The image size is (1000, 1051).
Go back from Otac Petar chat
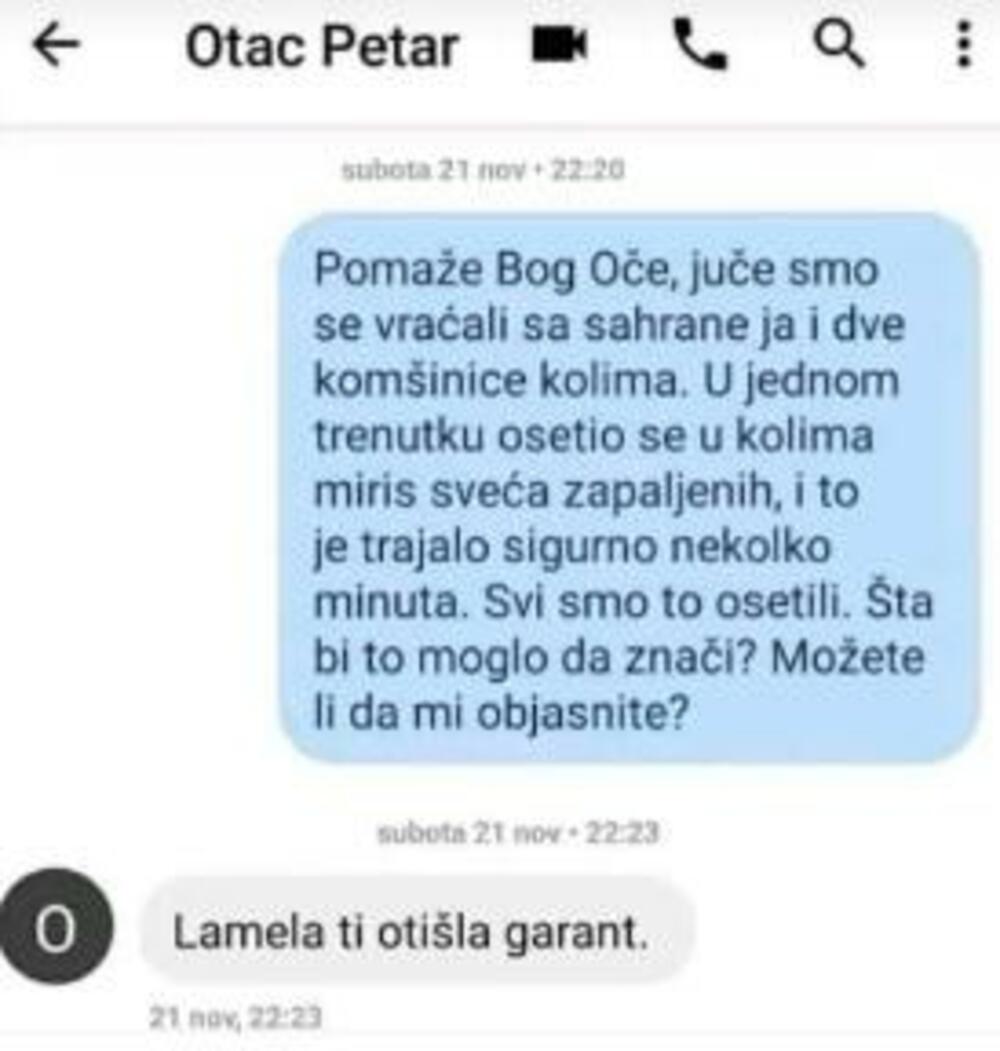tap(56, 47)
